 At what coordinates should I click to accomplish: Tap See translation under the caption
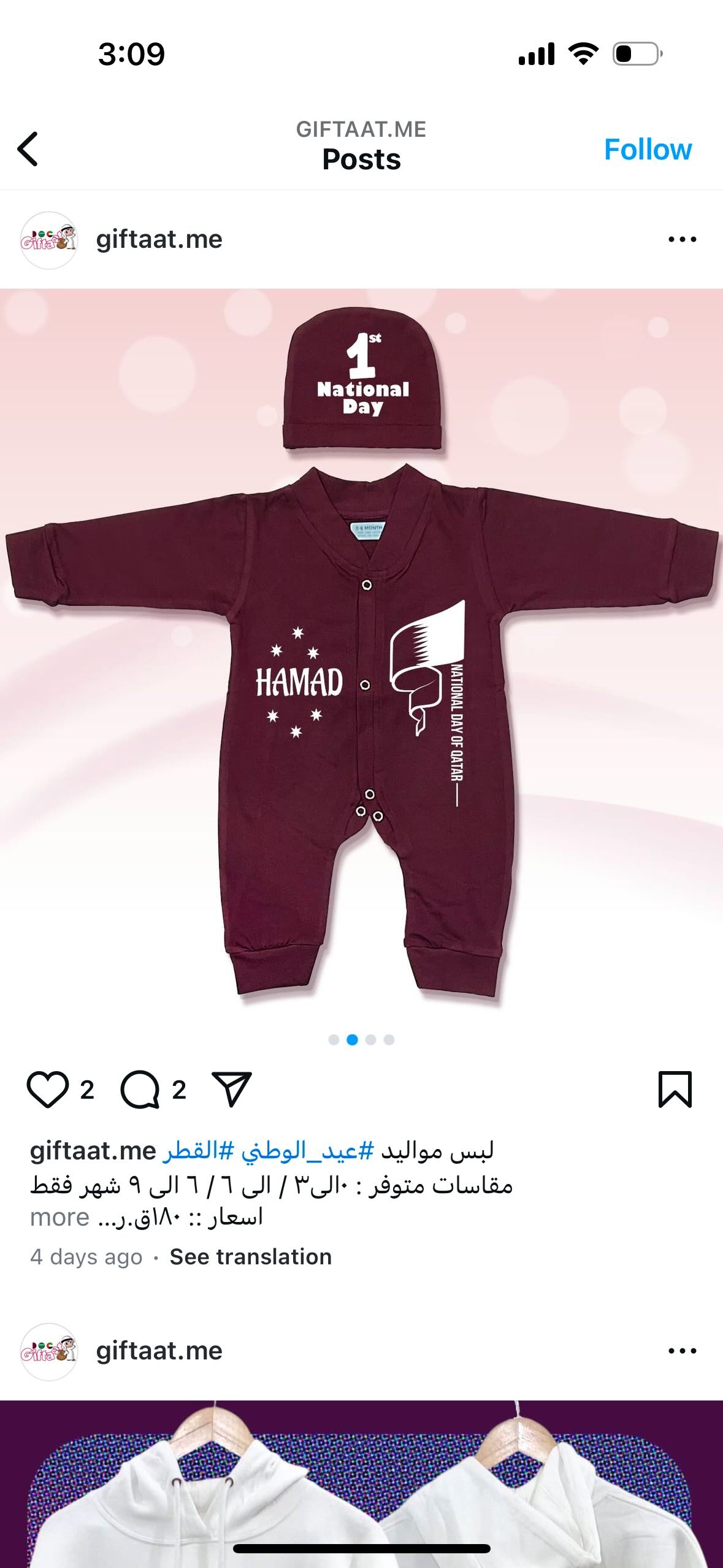click(x=251, y=1257)
